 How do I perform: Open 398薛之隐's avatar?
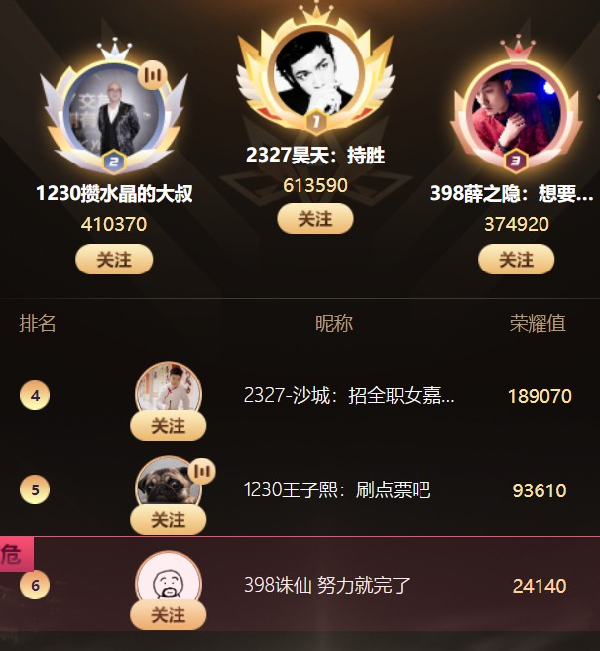pyautogui.click(x=516, y=108)
